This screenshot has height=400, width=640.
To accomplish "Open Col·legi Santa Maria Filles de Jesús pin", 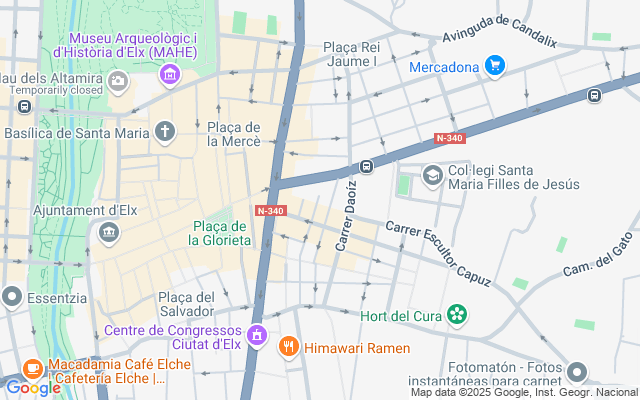I will click(433, 175).
